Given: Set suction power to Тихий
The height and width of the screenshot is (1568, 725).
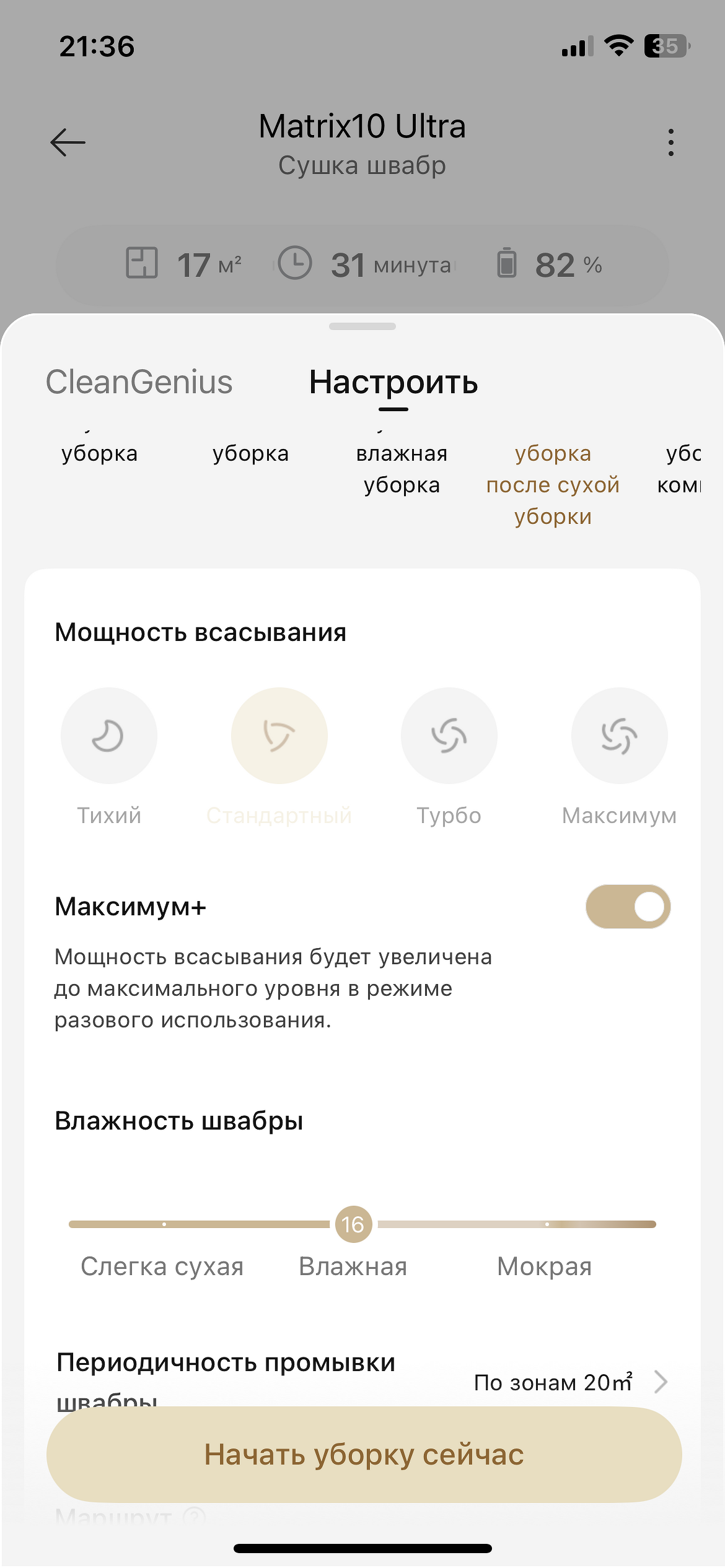Looking at the screenshot, I should coord(109,736).
